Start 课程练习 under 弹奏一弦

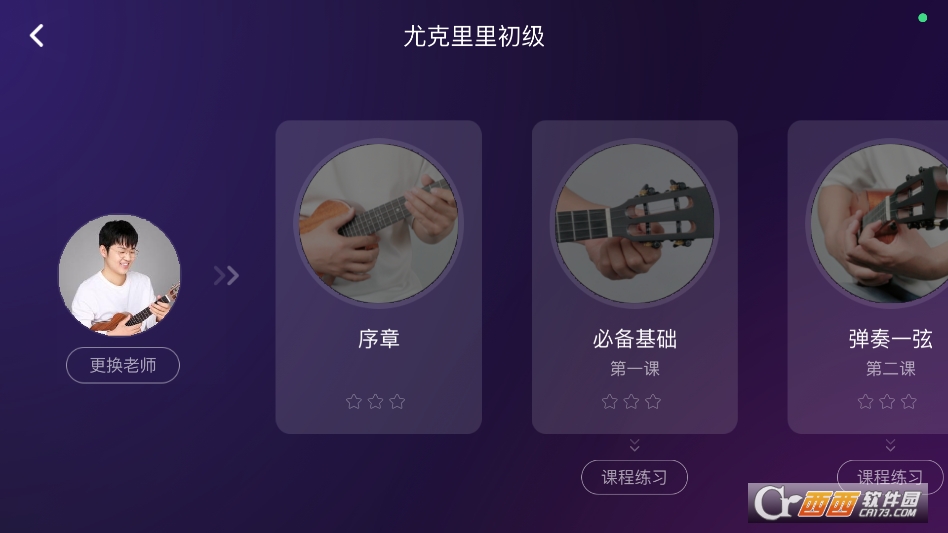pyautogui.click(x=888, y=474)
